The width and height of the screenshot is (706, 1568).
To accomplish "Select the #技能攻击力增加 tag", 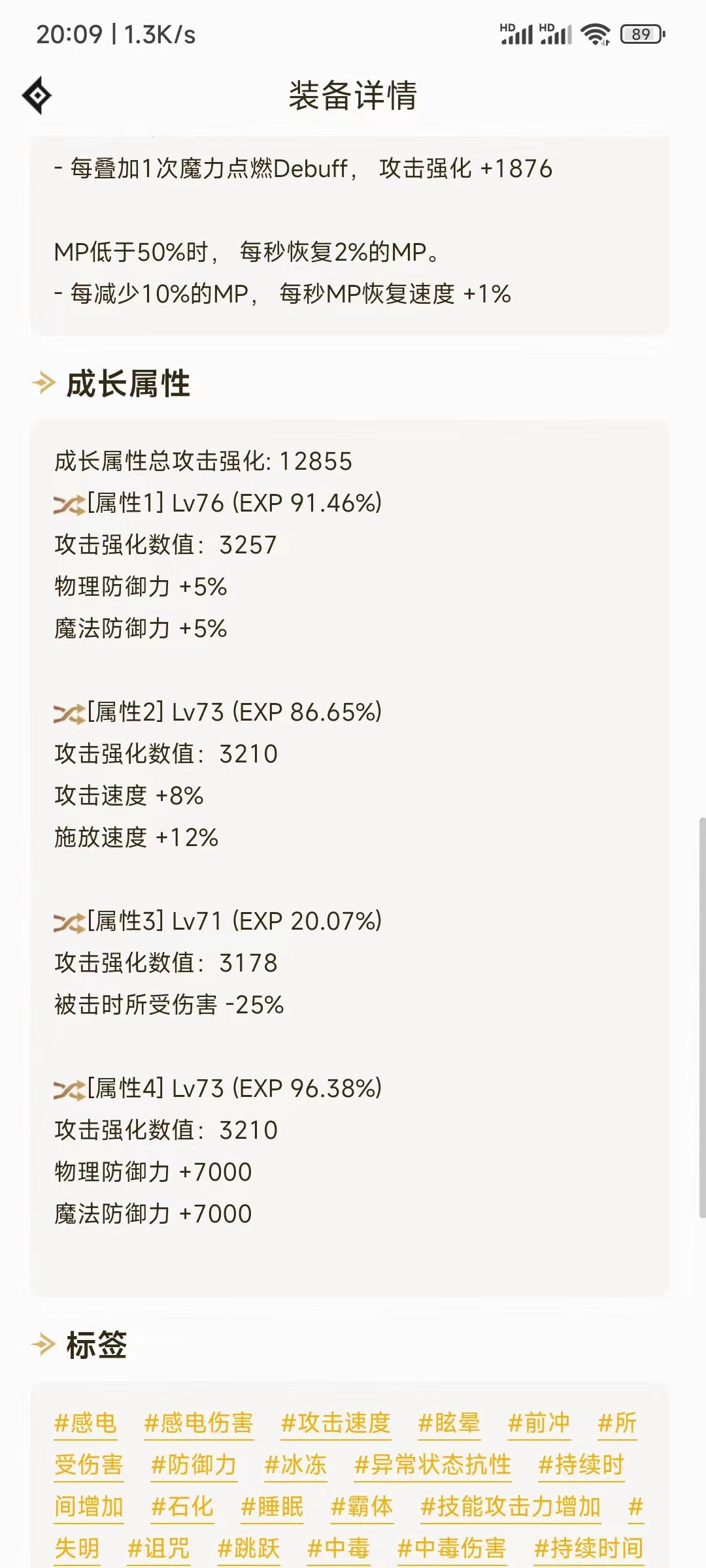I will tap(511, 1507).
